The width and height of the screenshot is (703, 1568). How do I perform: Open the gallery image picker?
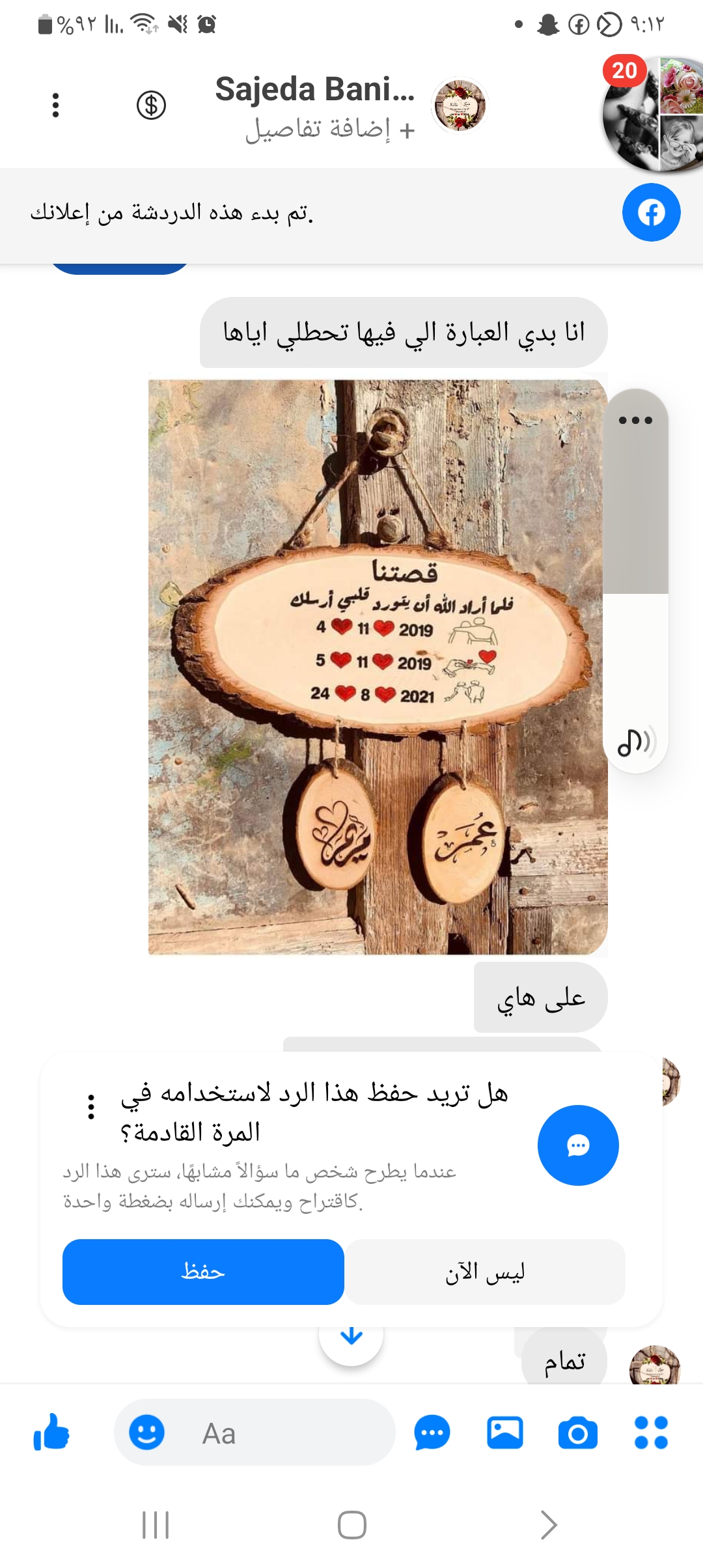pos(505,1433)
